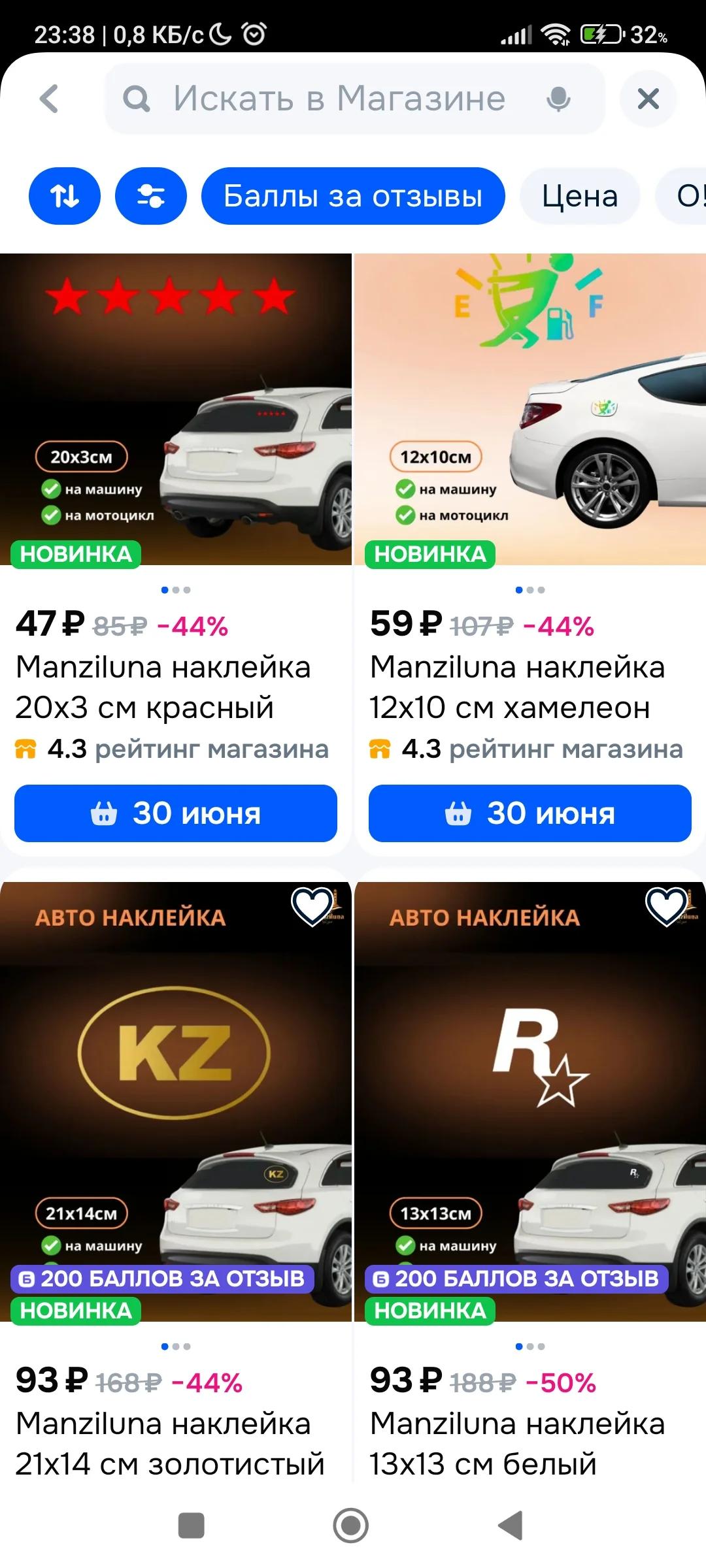The height and width of the screenshot is (1568, 706).
Task: Add the KZ sticker to favorites
Action: click(x=312, y=906)
